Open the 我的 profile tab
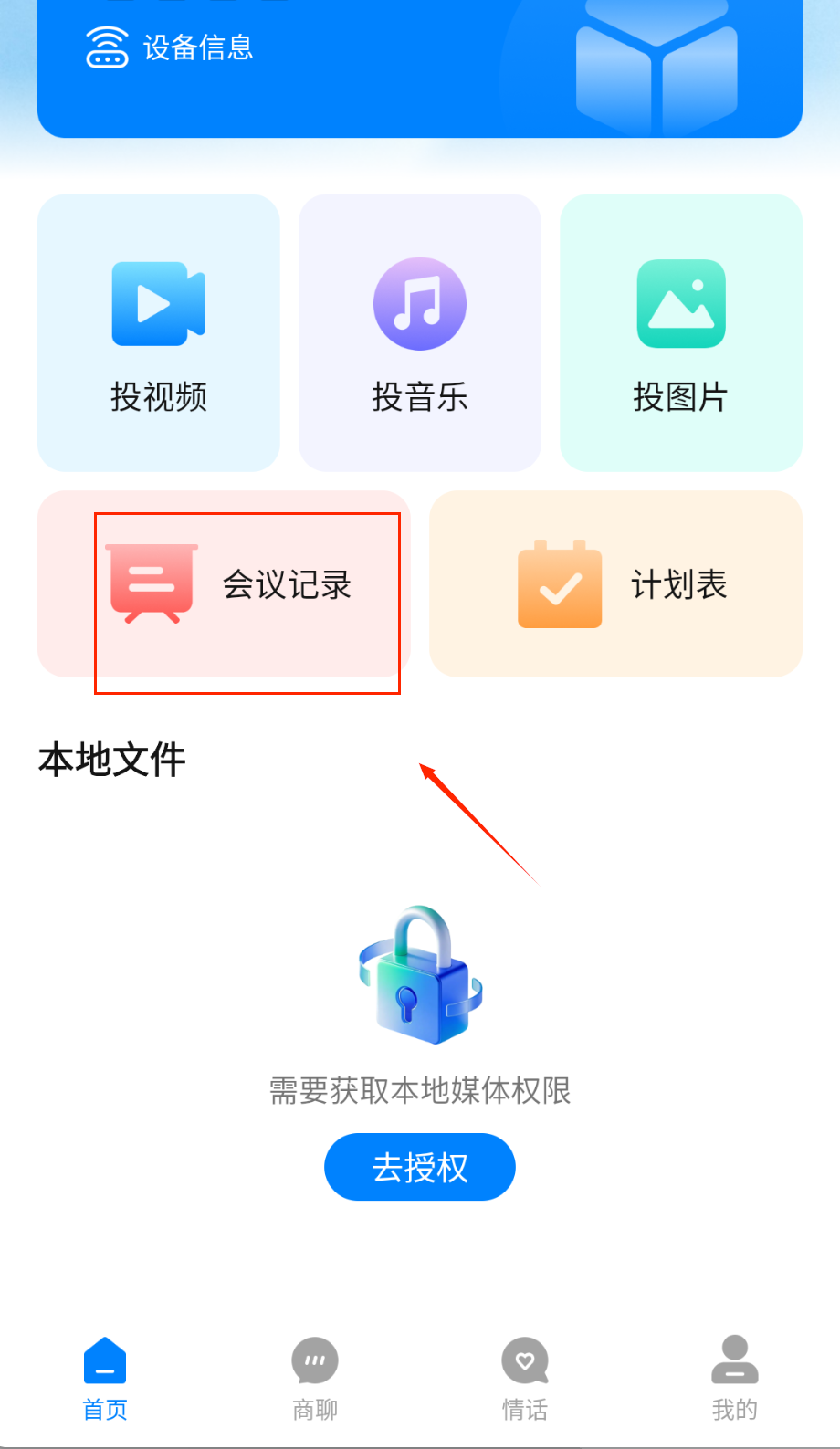The height and width of the screenshot is (1449, 840). click(x=735, y=1379)
